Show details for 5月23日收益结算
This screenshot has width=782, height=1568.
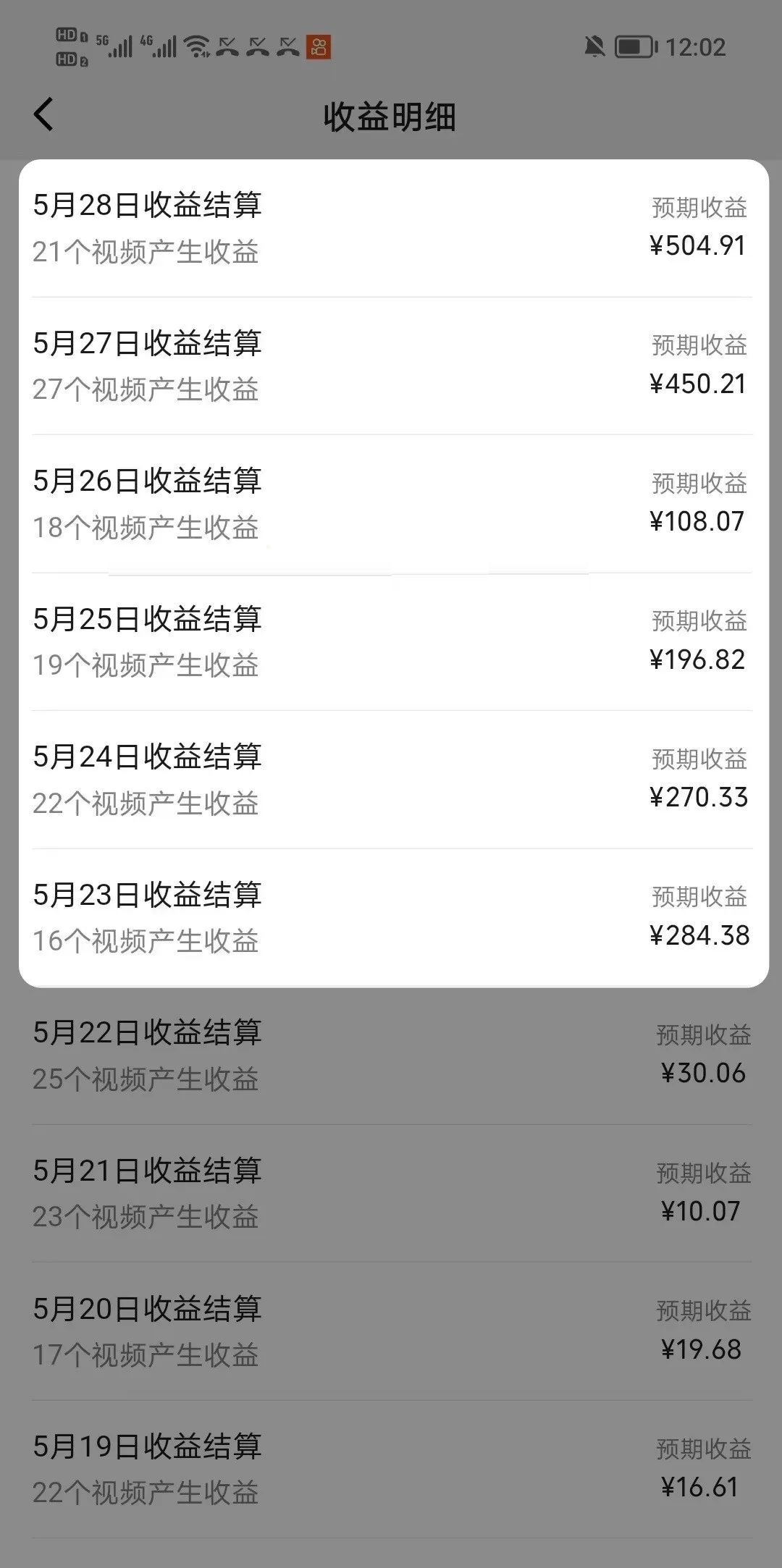(x=391, y=917)
